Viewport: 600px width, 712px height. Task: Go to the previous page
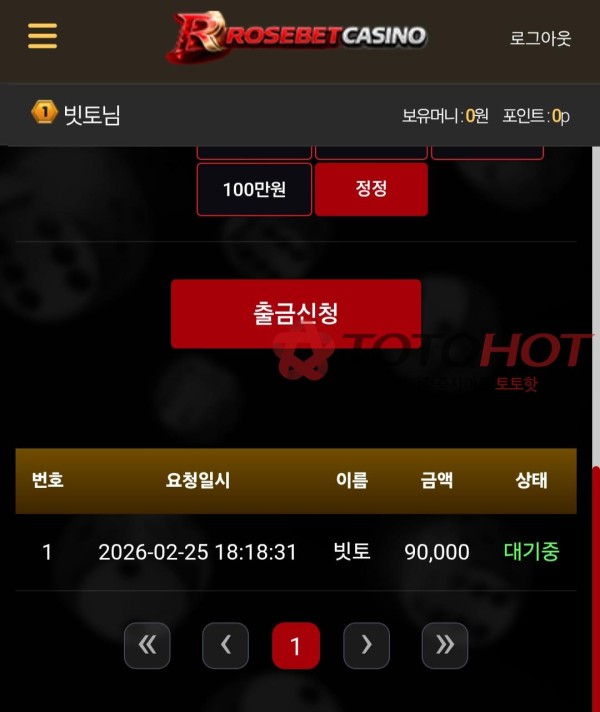pyautogui.click(x=225, y=646)
